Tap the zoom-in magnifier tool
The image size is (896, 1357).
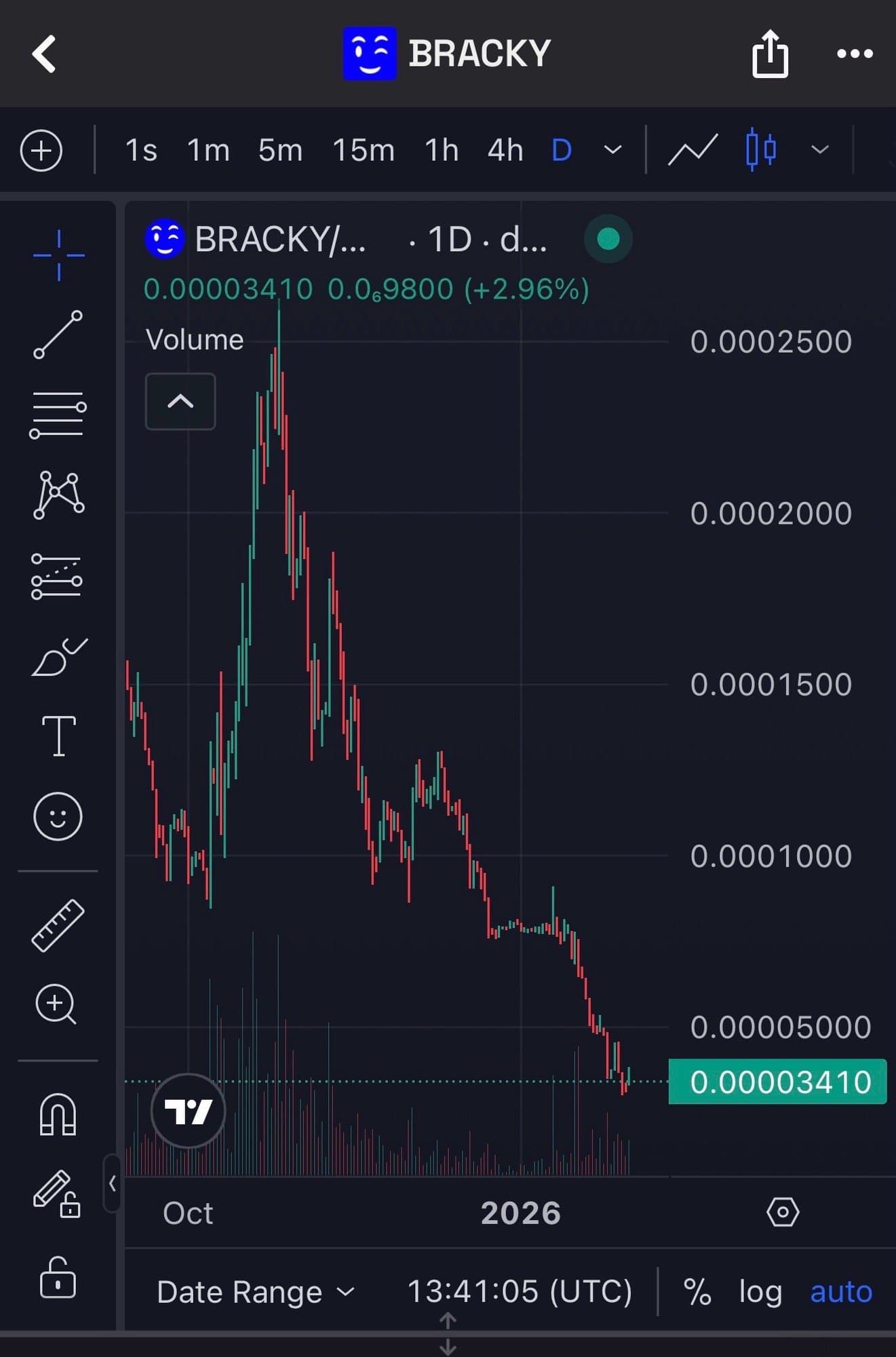(x=56, y=1004)
